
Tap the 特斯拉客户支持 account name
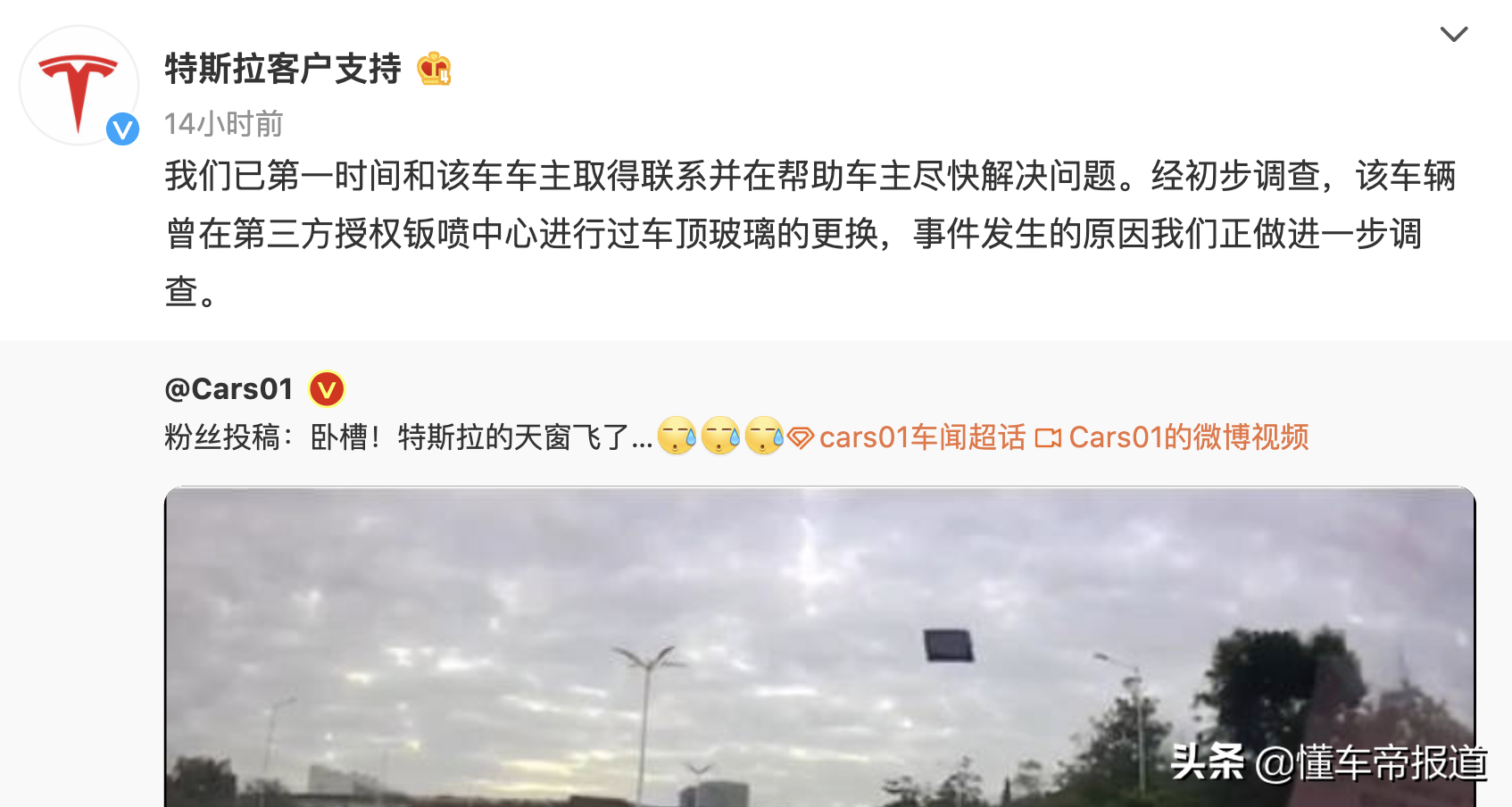283,69
